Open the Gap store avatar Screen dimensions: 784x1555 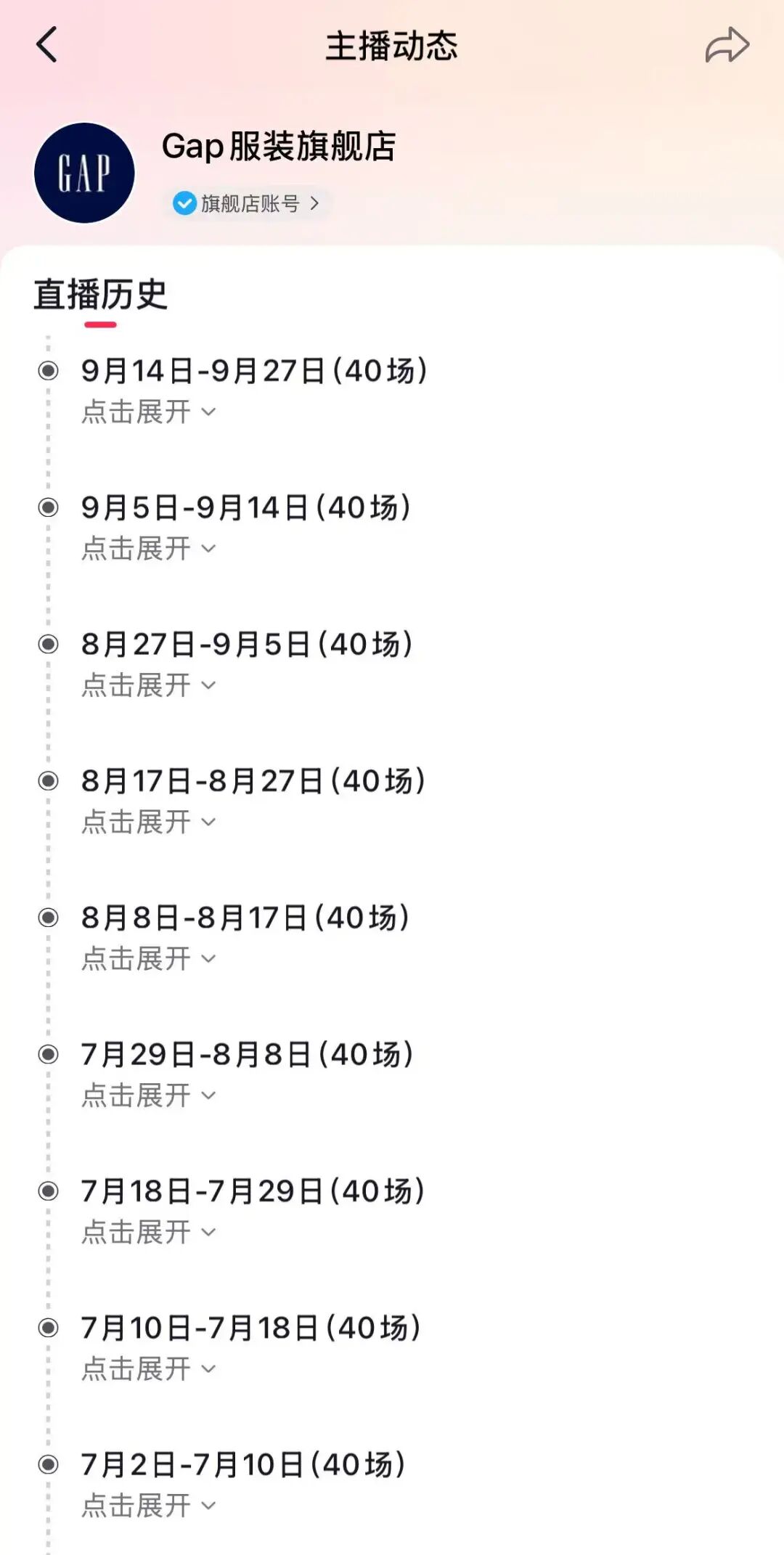coord(84,173)
